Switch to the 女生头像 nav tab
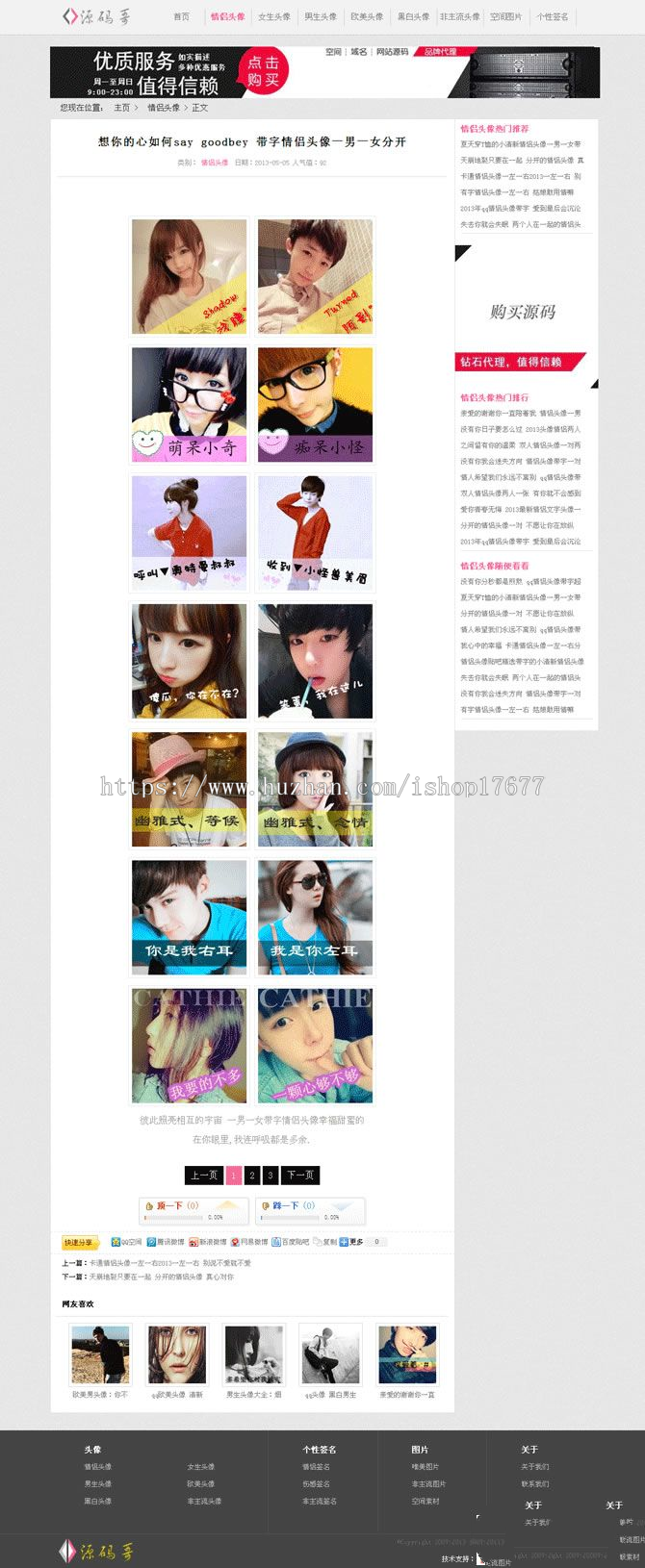 (x=274, y=16)
